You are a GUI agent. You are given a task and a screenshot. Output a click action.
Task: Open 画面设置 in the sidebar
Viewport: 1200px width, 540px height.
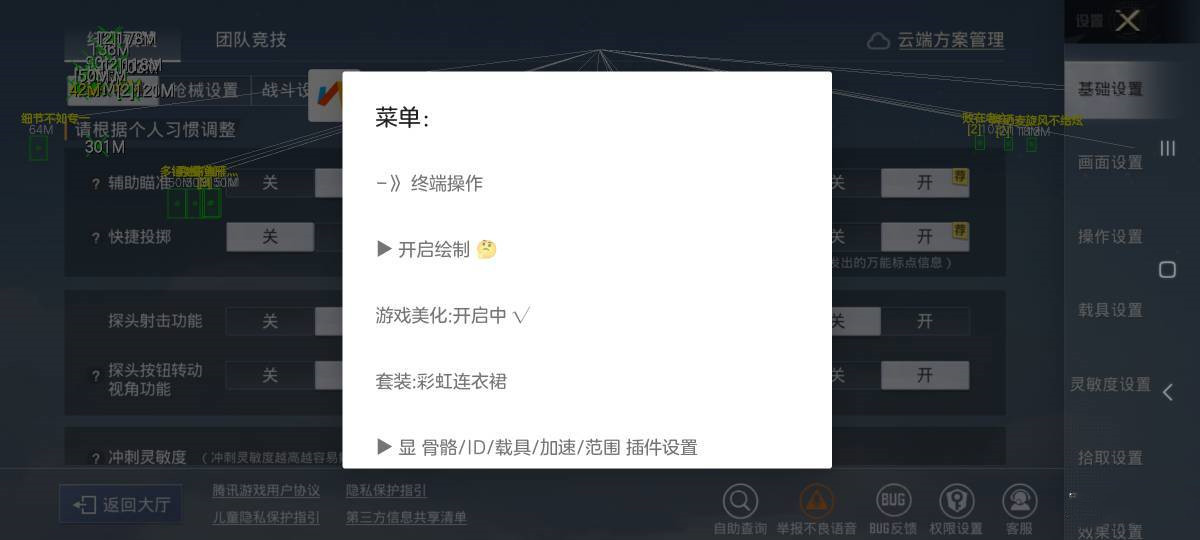click(1110, 162)
